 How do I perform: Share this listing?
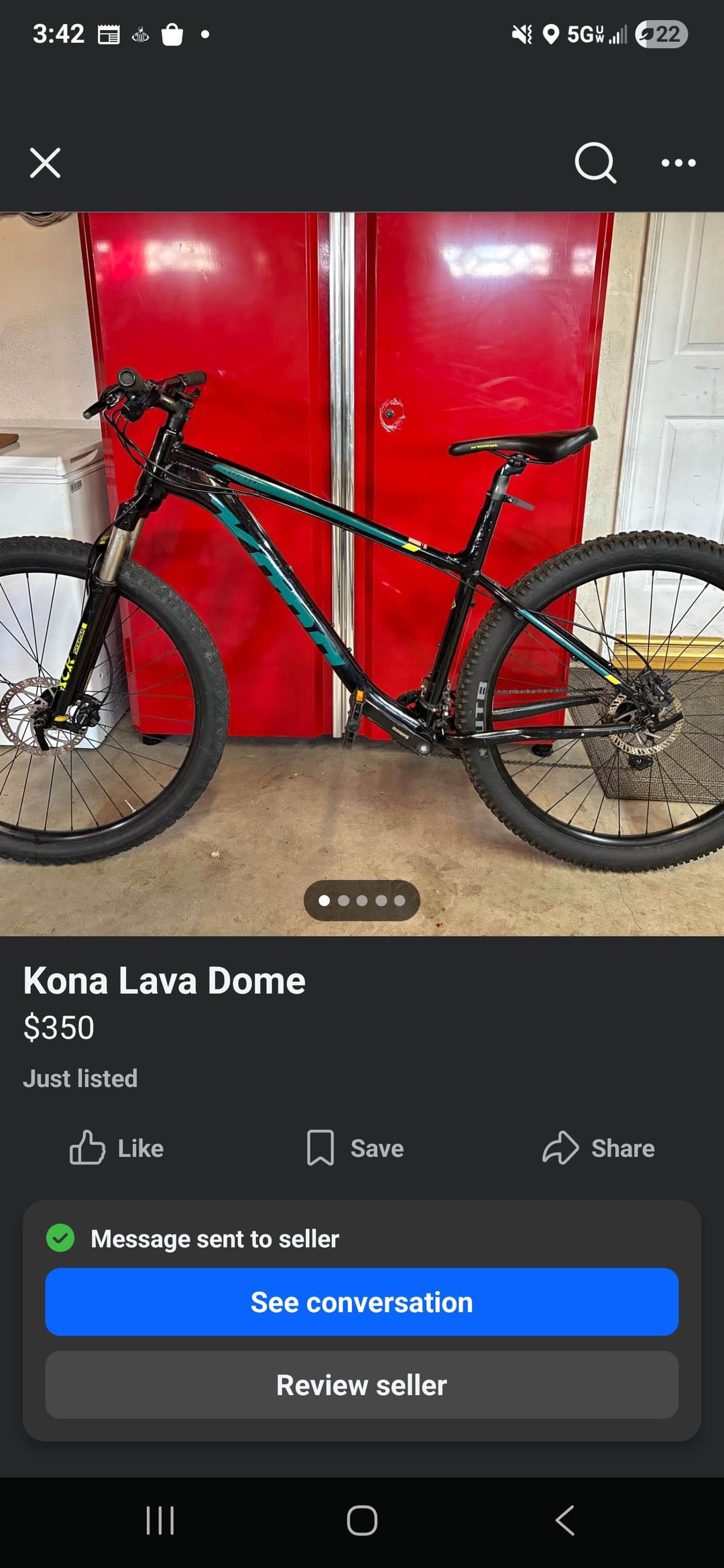pyautogui.click(x=598, y=1148)
